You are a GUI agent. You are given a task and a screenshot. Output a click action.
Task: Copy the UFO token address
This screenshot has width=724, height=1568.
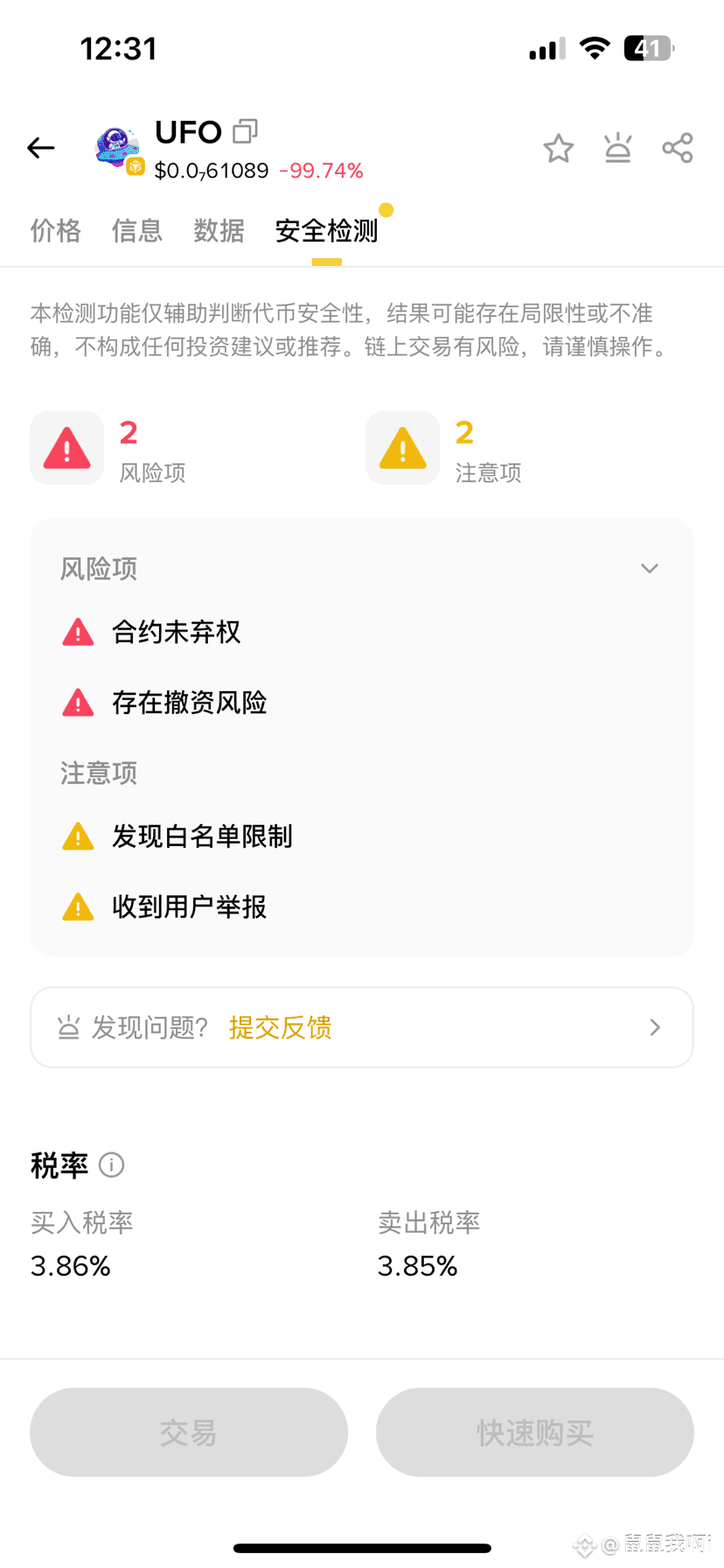pyautogui.click(x=246, y=131)
